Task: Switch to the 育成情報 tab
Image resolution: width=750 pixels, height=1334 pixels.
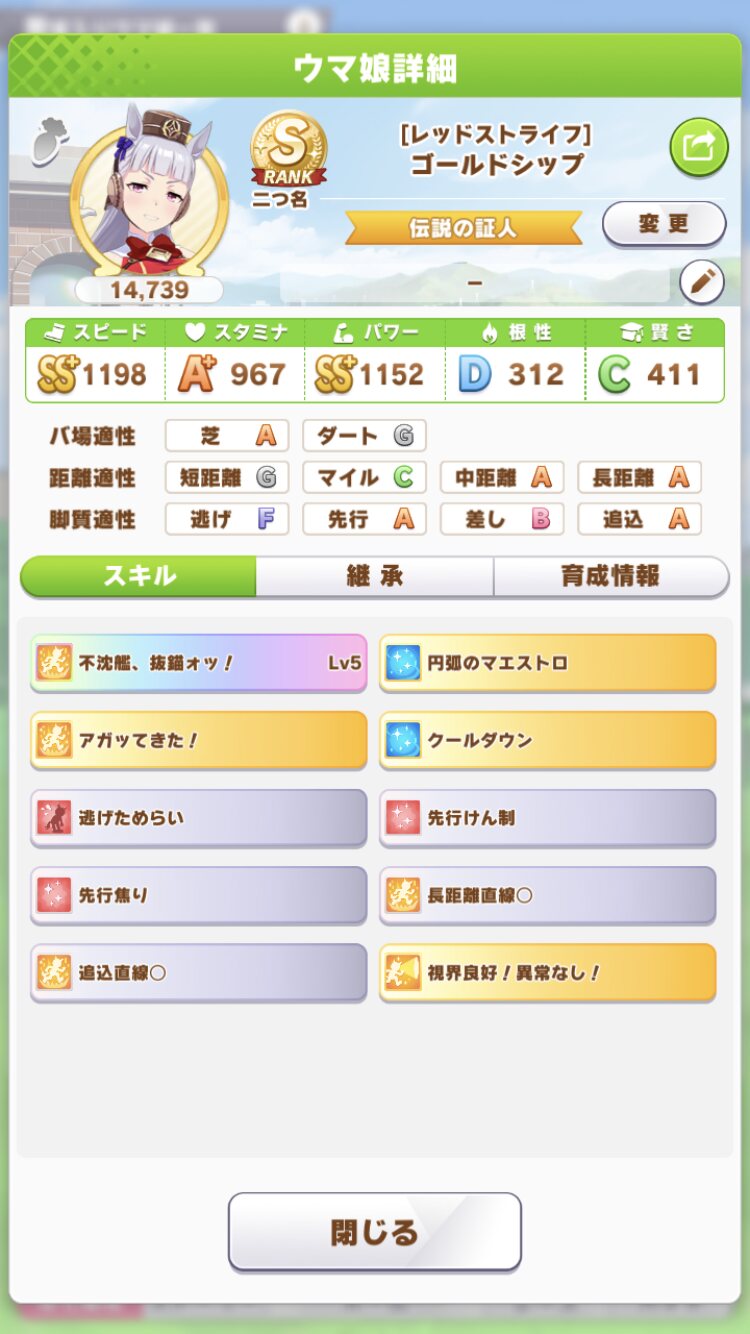Action: [610, 576]
